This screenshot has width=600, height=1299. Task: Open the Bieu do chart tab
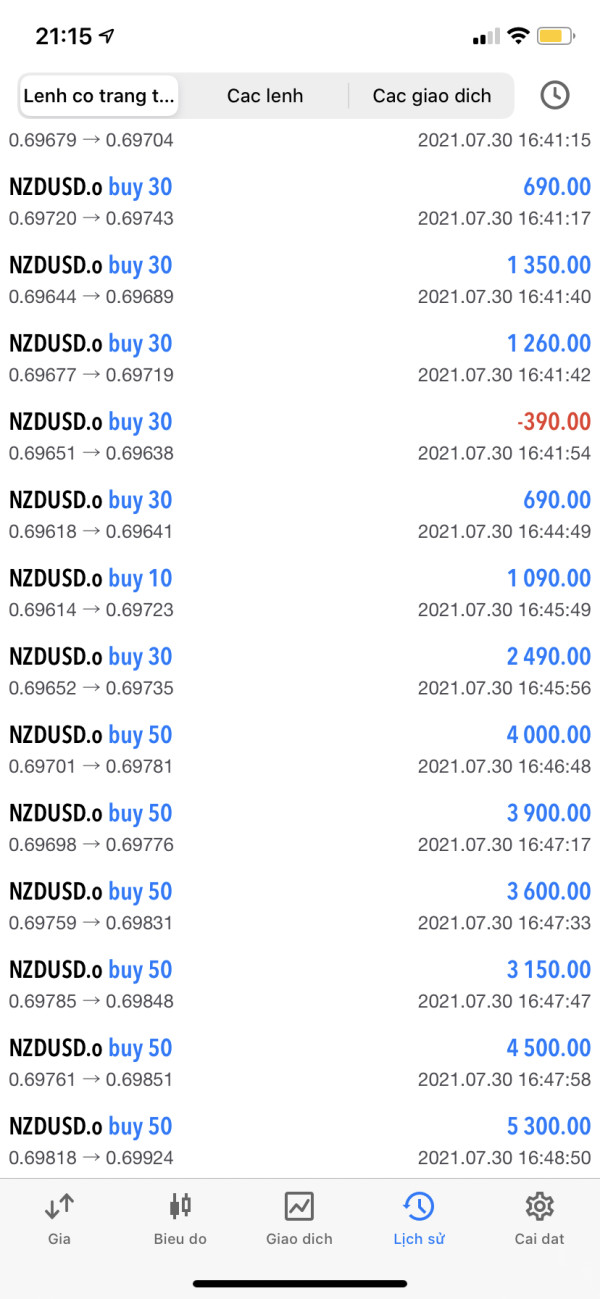point(180,1219)
